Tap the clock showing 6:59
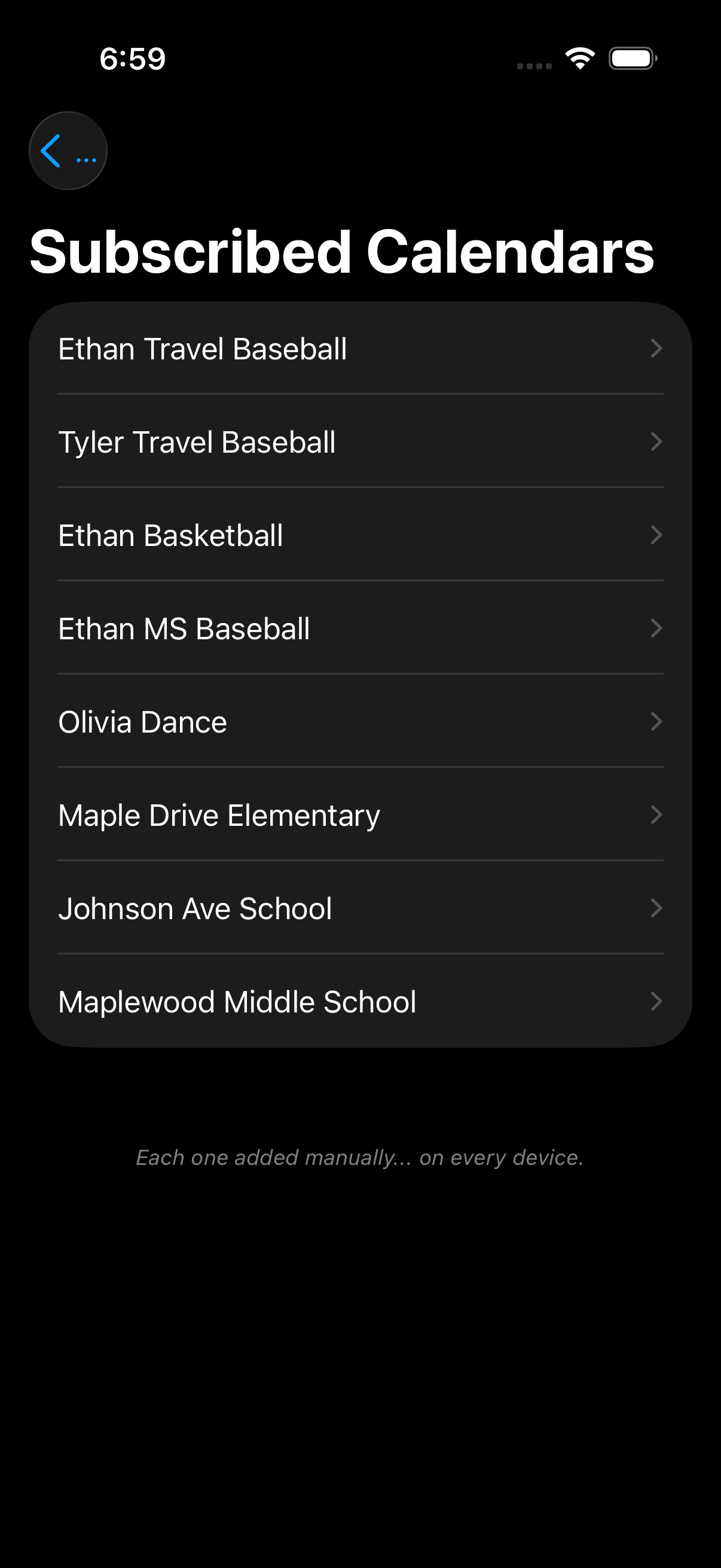Screen dimensions: 721x1568 tap(134, 58)
